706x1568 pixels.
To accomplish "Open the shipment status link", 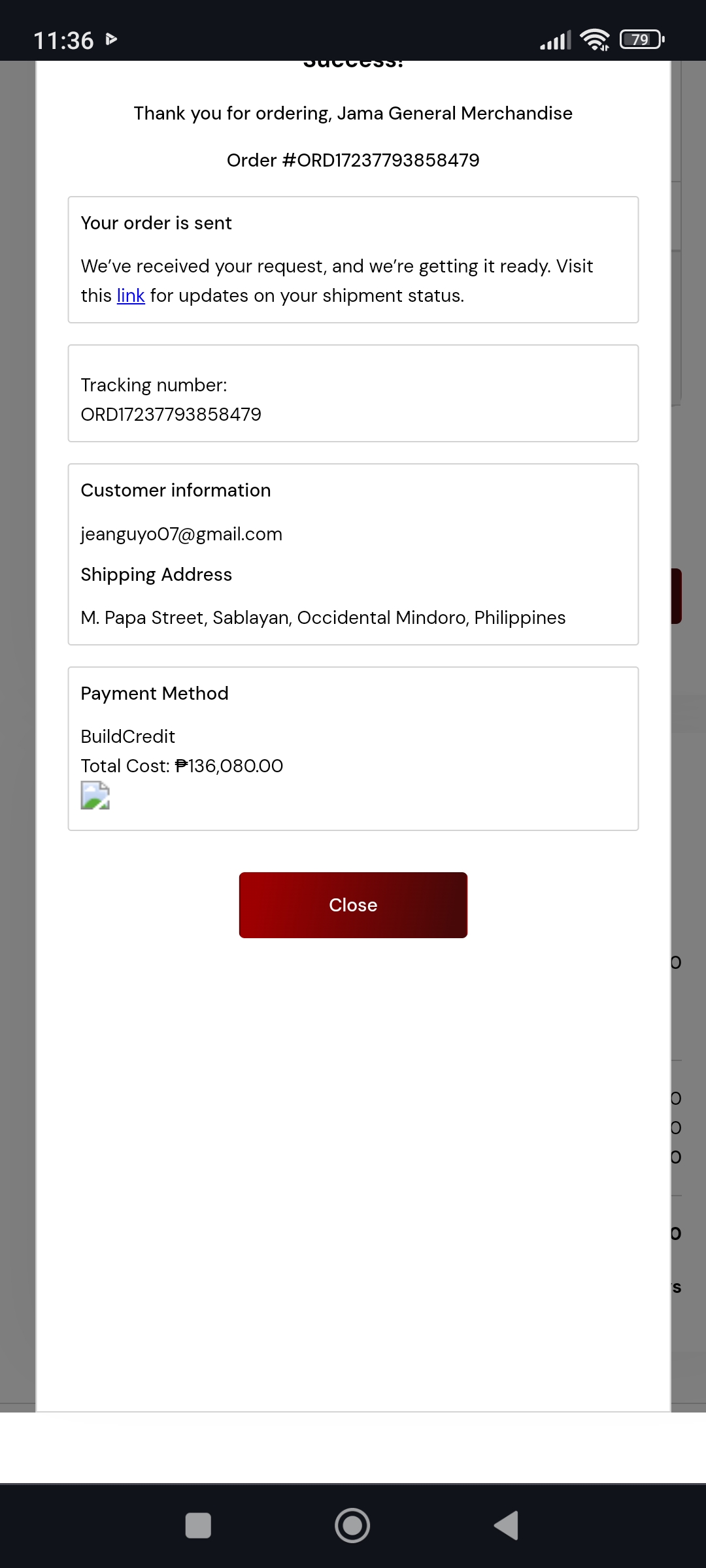I will coord(131,296).
